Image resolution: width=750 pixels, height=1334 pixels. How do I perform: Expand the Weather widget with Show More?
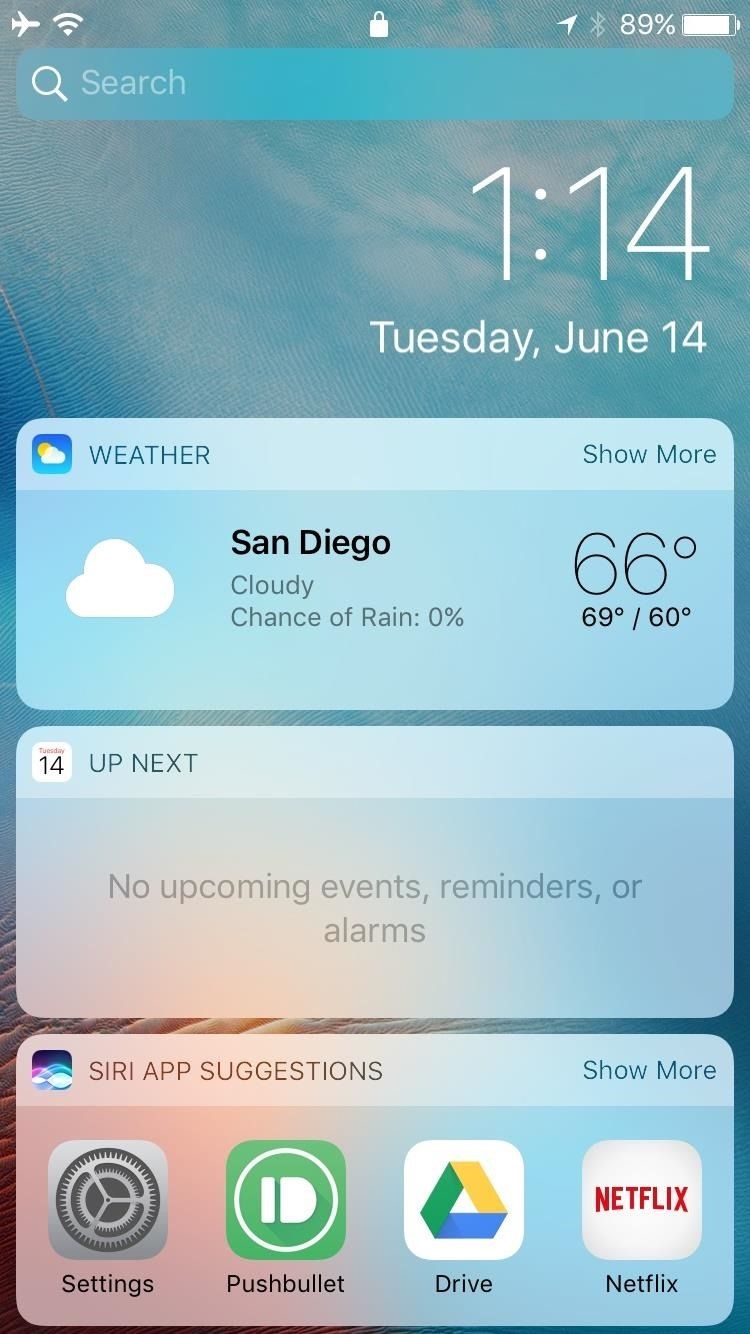[x=649, y=453]
